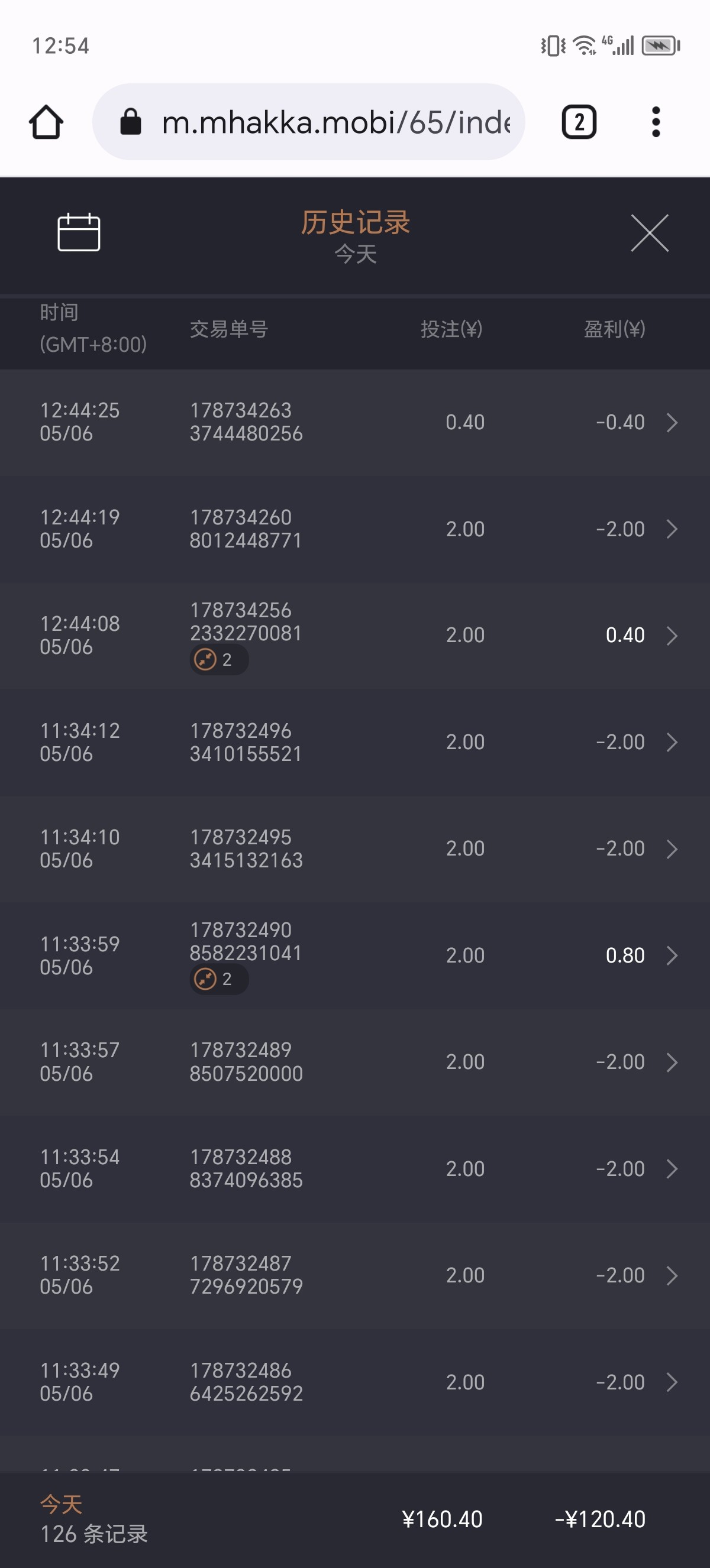This screenshot has width=710, height=1568.
Task: Close the history records panel
Action: coord(649,232)
